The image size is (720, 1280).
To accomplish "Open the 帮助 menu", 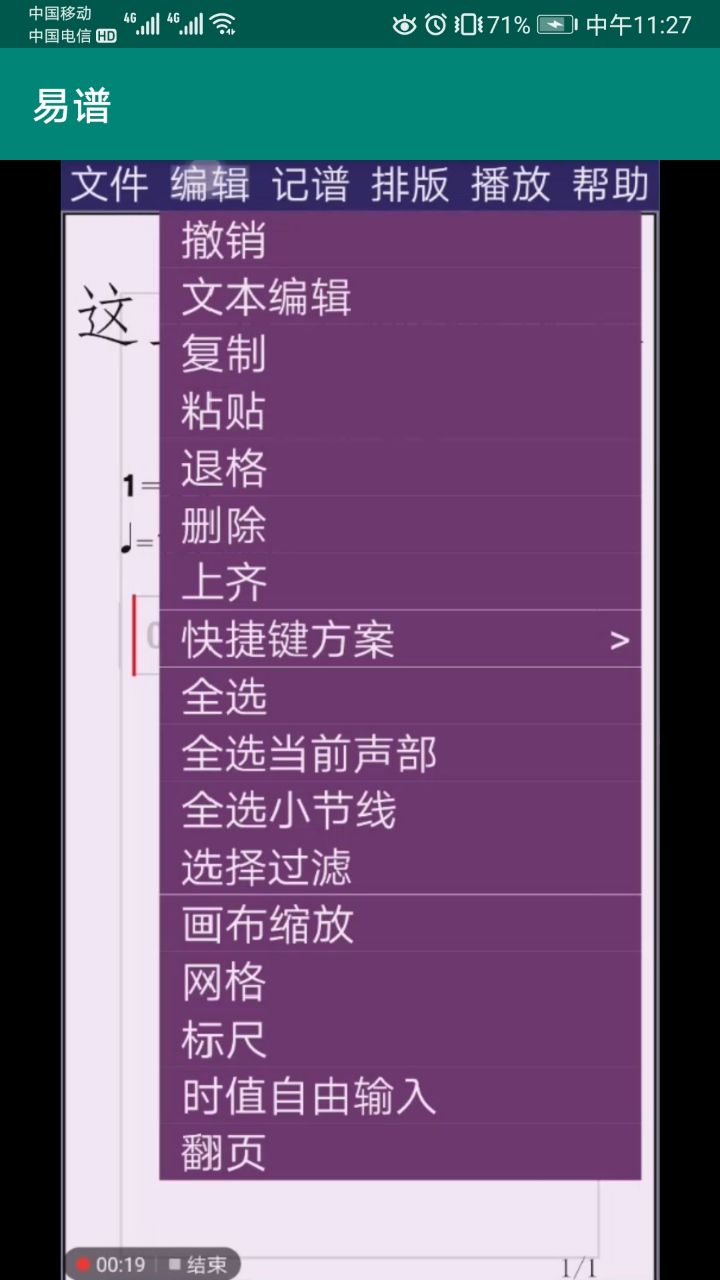I will 610,185.
